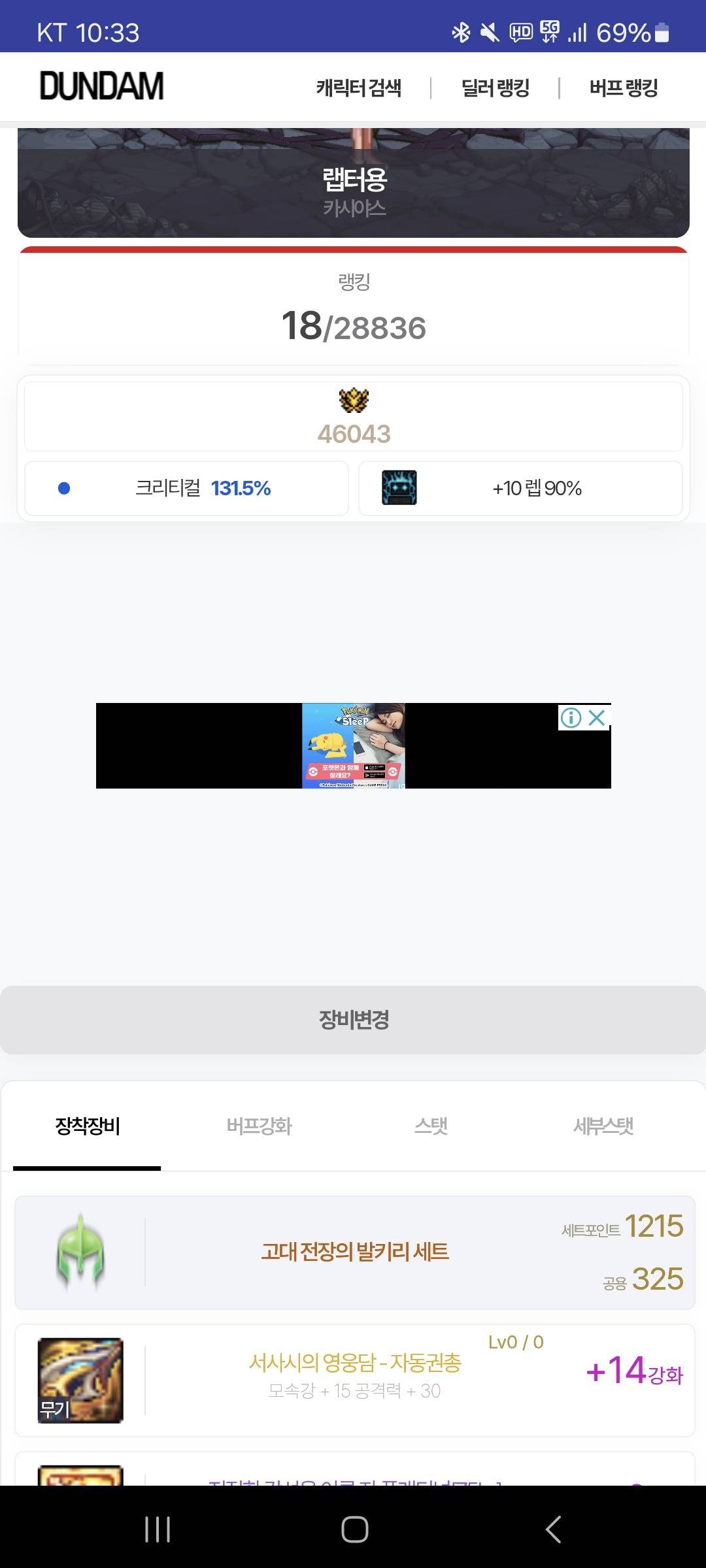Select the 장착장비 tab
This screenshot has height=1568, width=706.
[87, 1126]
